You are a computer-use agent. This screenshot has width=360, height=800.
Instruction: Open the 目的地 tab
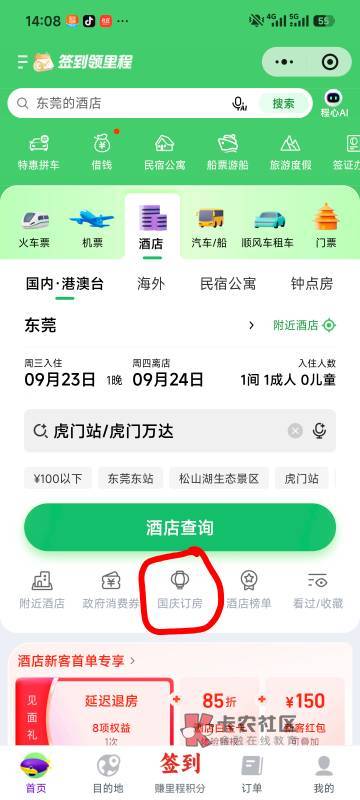tap(108, 773)
